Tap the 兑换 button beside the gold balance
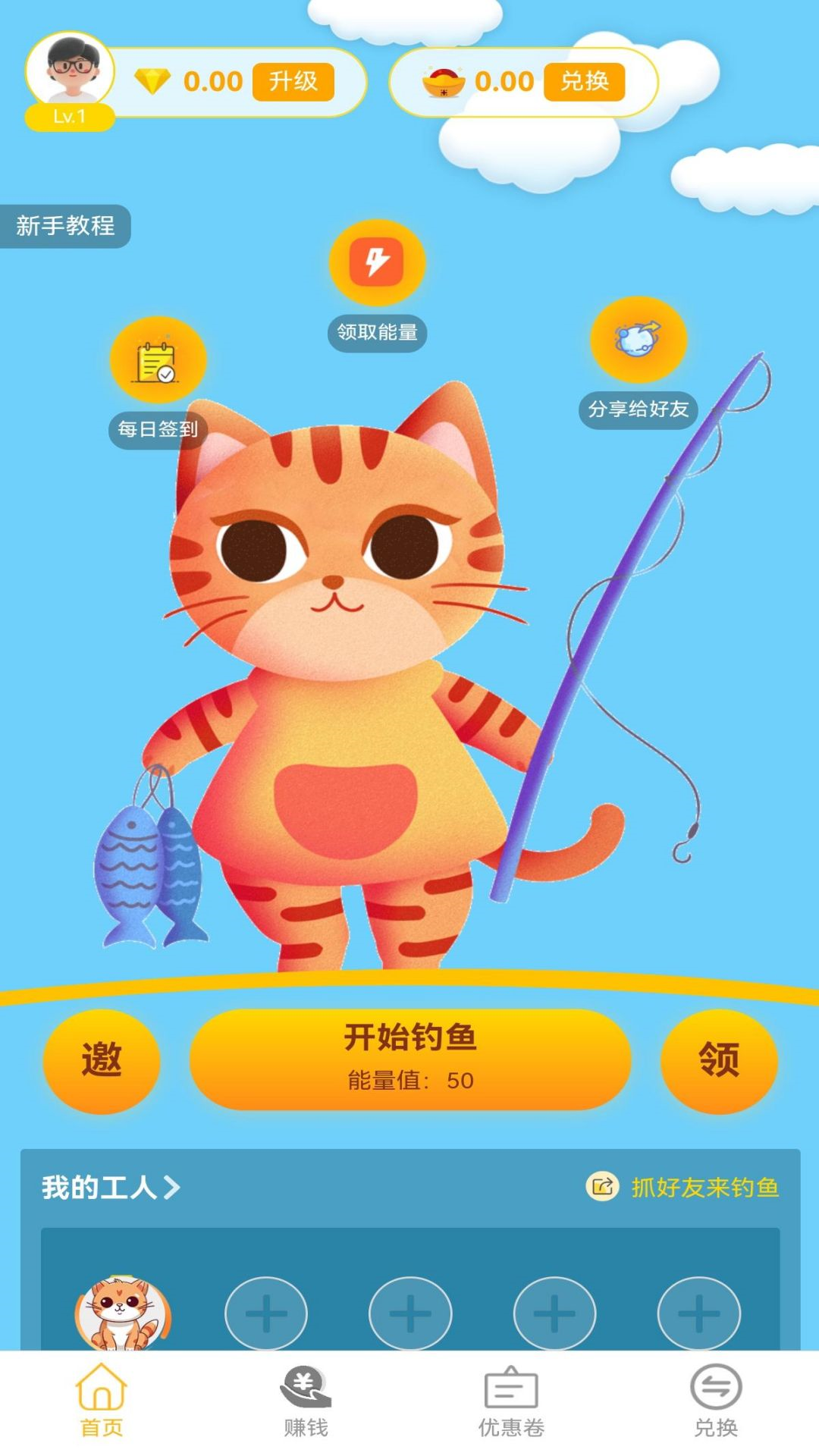The width and height of the screenshot is (819, 1456). pos(584,81)
